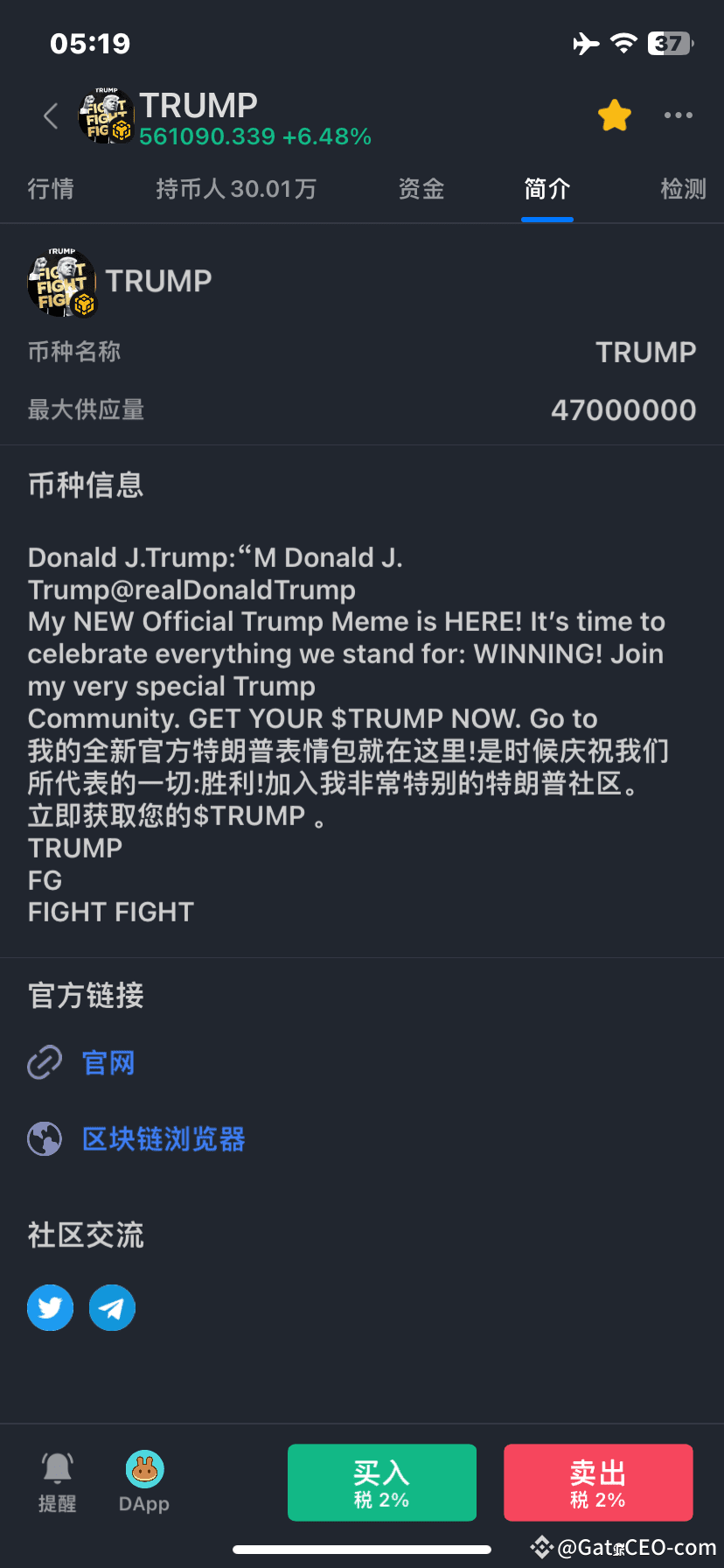The image size is (724, 1568).
Task: Toggle the favorite star for TRUMP
Action: [615, 115]
